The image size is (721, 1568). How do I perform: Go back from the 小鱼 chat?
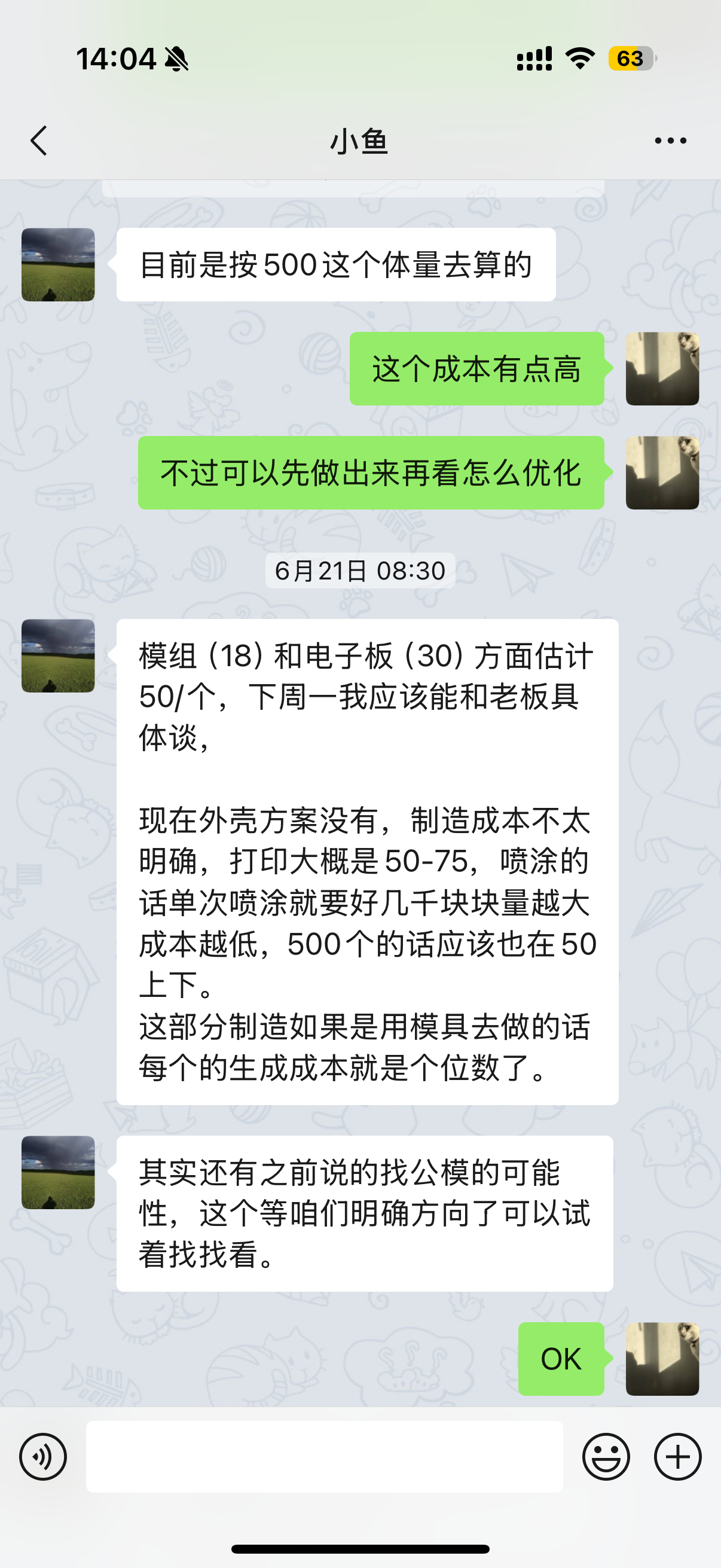click(x=39, y=141)
